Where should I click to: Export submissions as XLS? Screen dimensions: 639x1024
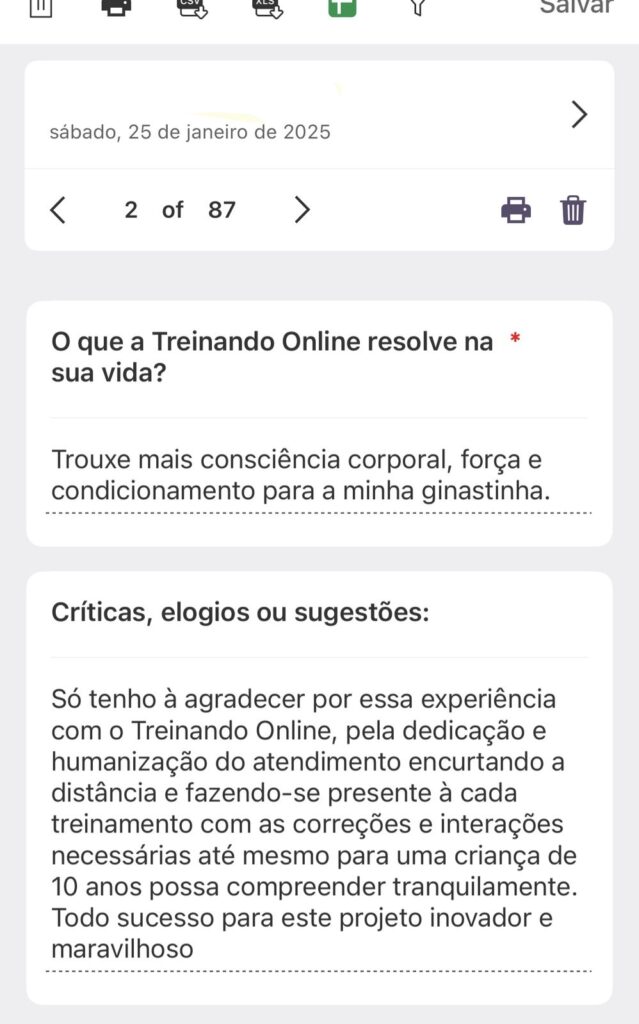pos(267,7)
